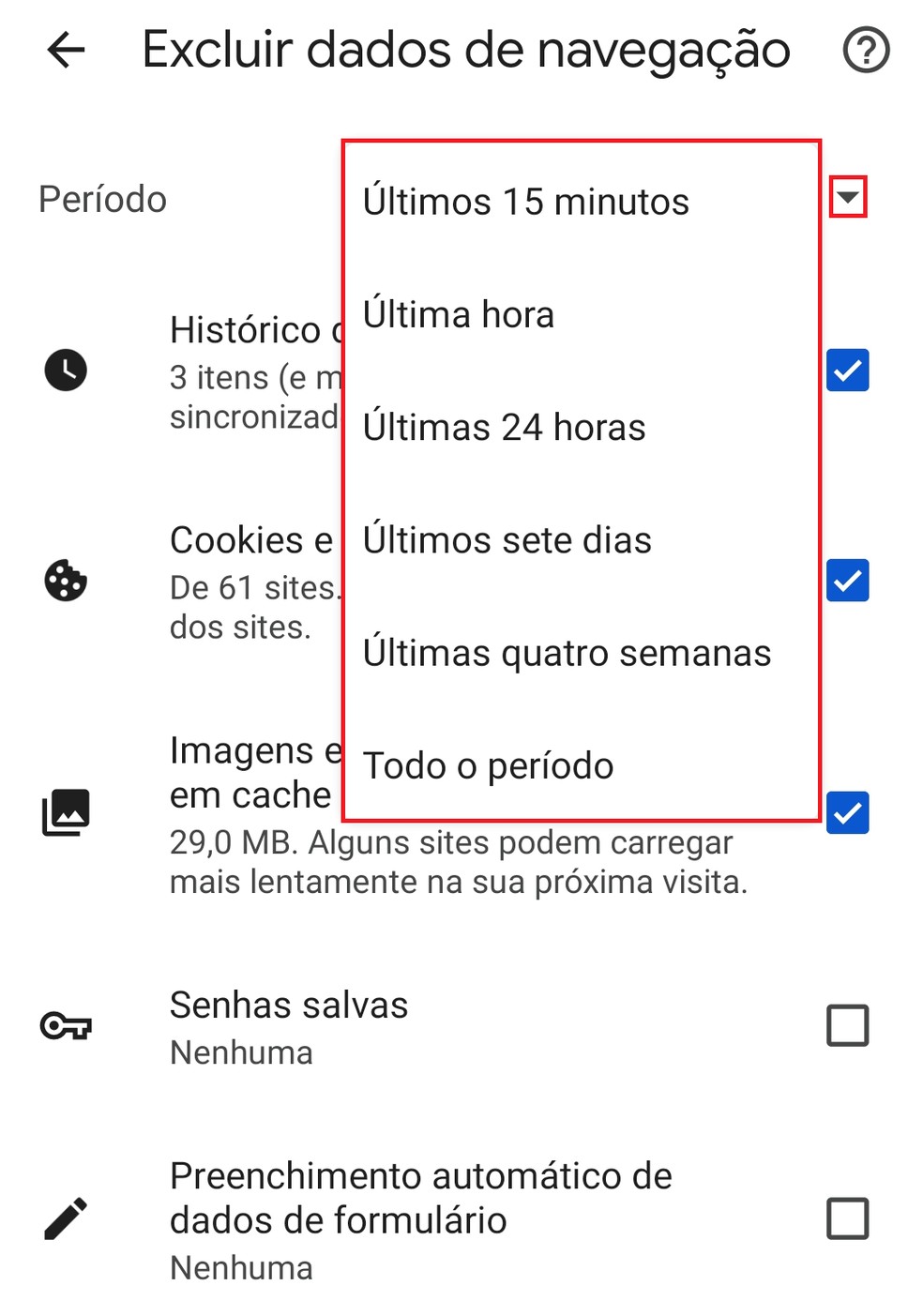Select Últimos 15 minutos
The image size is (923, 1316).
coord(525,202)
